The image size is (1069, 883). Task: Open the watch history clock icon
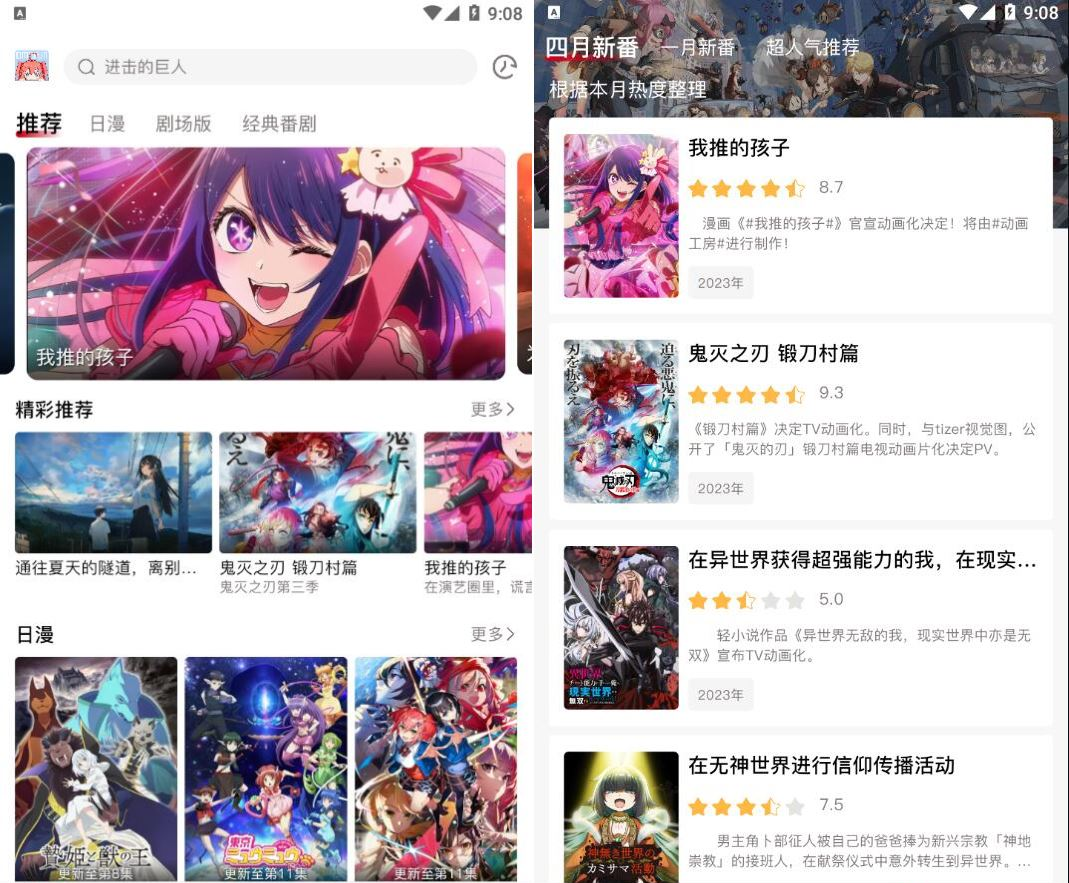coord(505,67)
